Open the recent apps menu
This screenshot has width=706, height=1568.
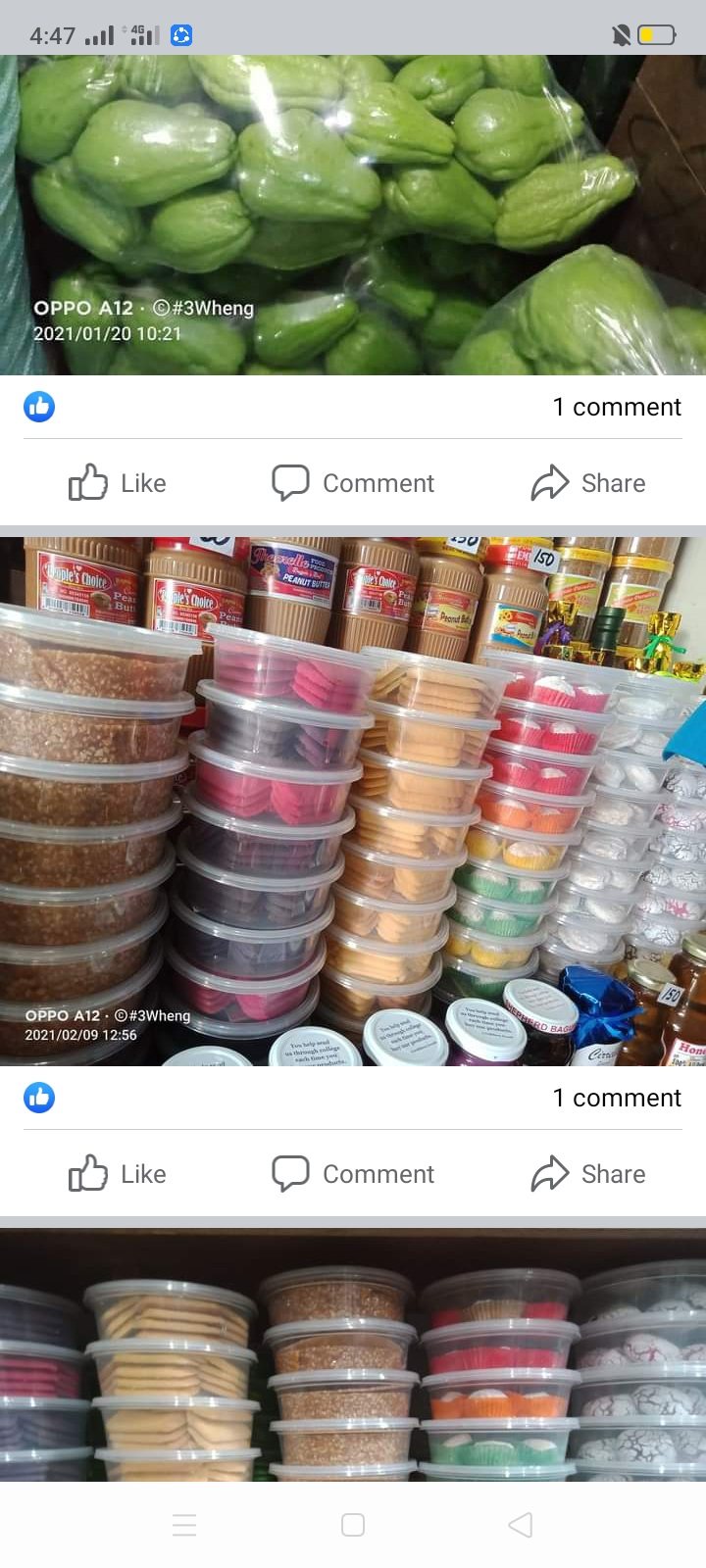click(184, 1525)
